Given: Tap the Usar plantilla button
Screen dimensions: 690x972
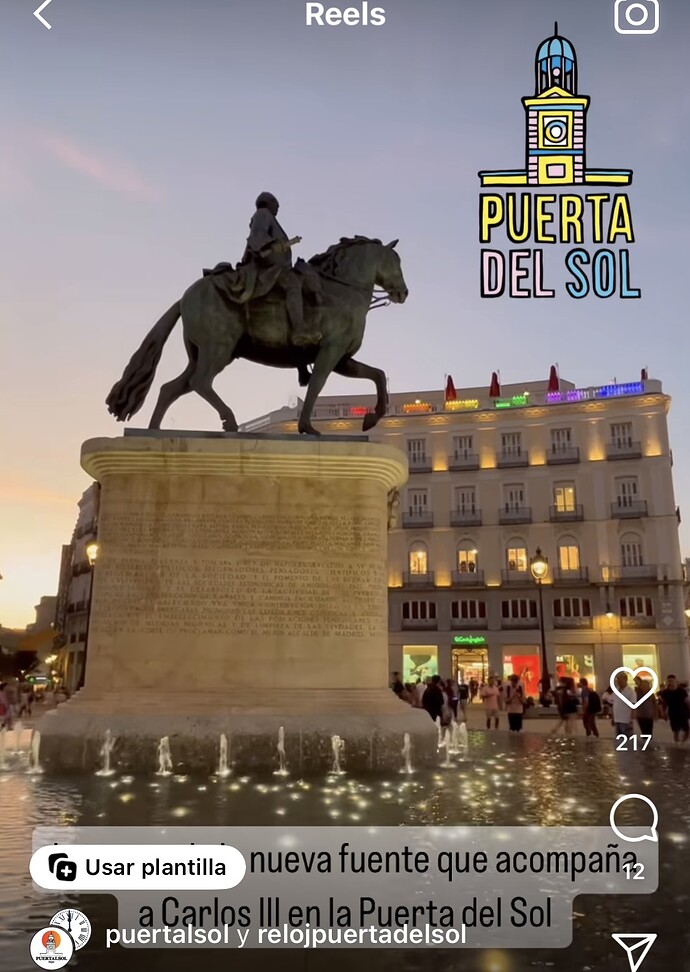Looking at the screenshot, I should pyautogui.click(x=138, y=867).
